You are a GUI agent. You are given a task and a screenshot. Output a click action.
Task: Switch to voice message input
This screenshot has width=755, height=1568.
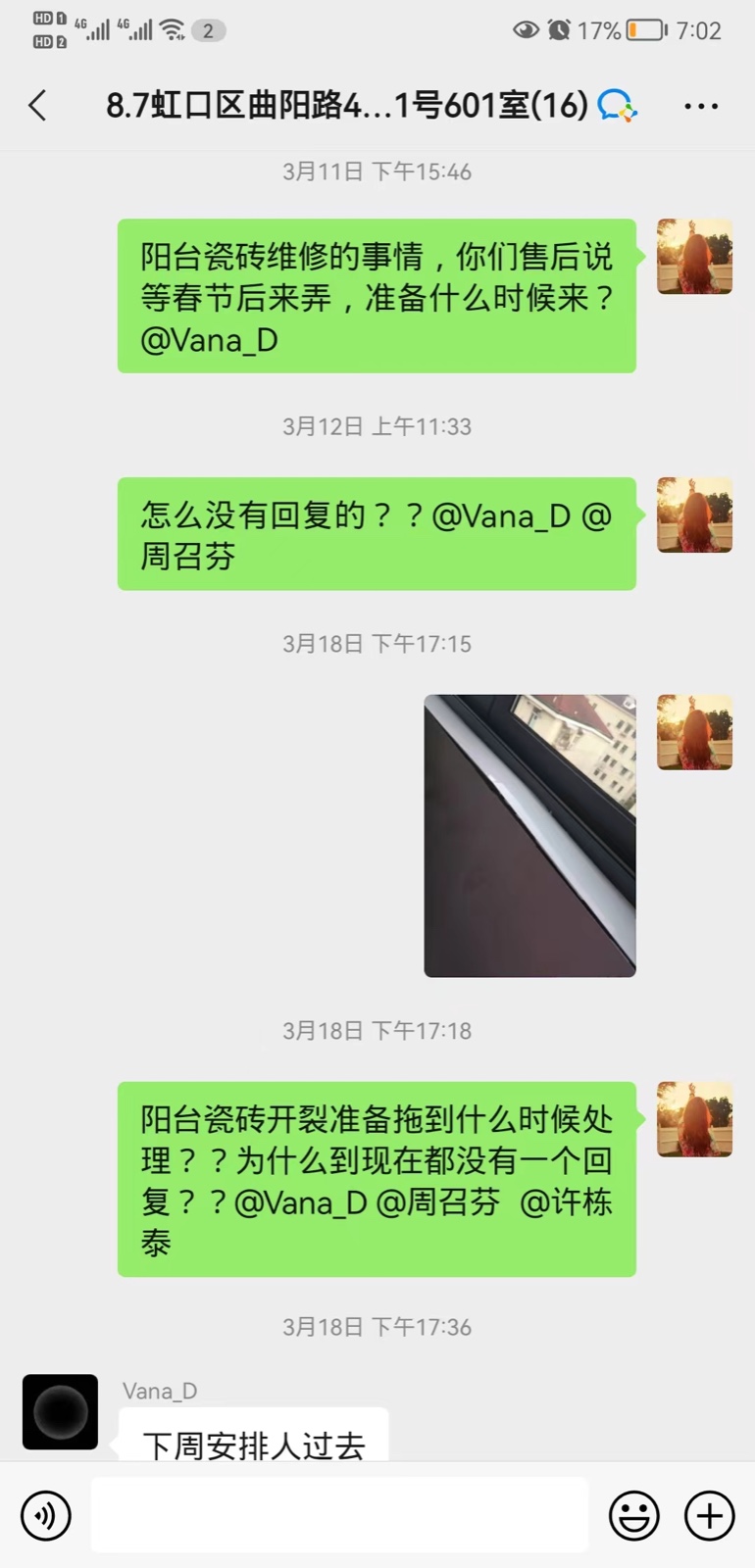(46, 1515)
